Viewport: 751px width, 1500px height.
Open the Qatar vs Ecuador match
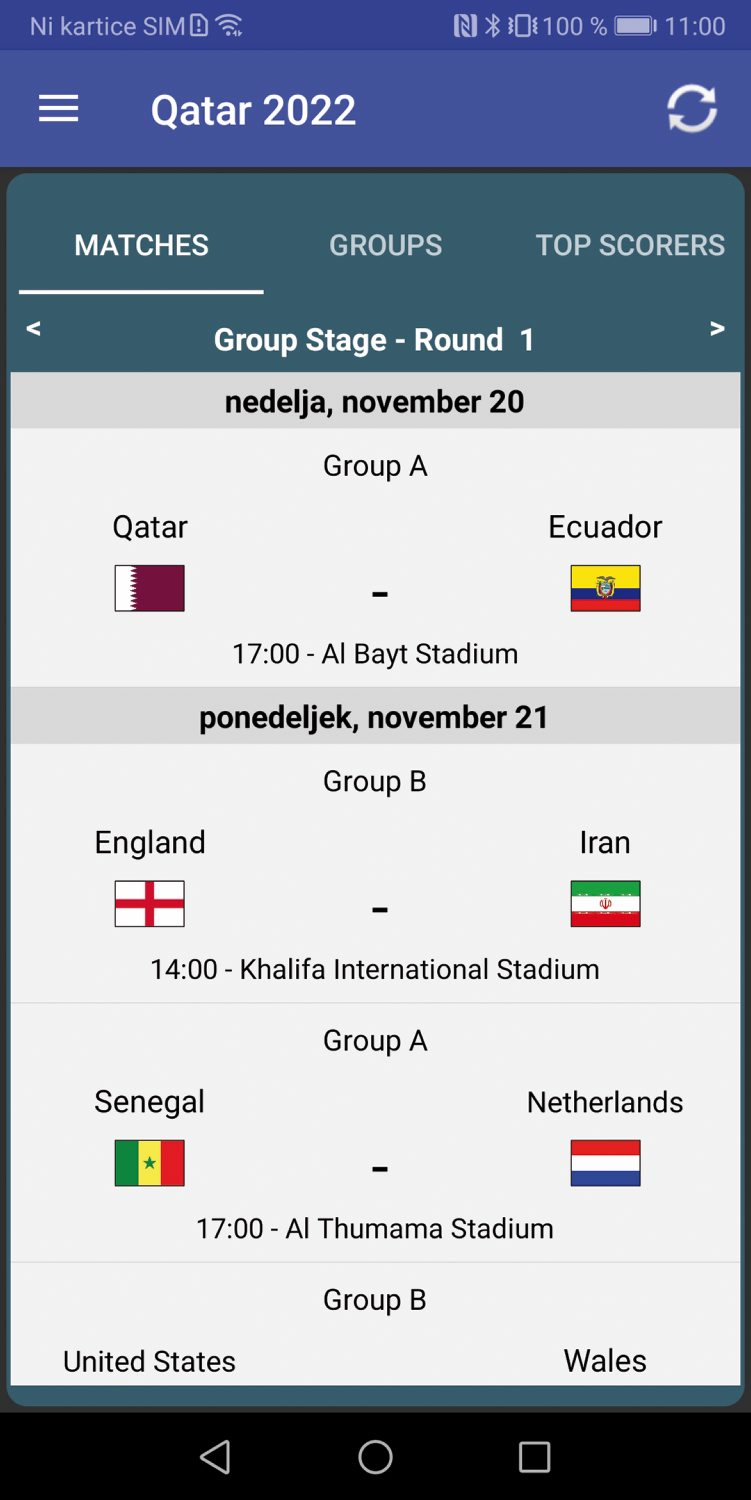(x=375, y=558)
